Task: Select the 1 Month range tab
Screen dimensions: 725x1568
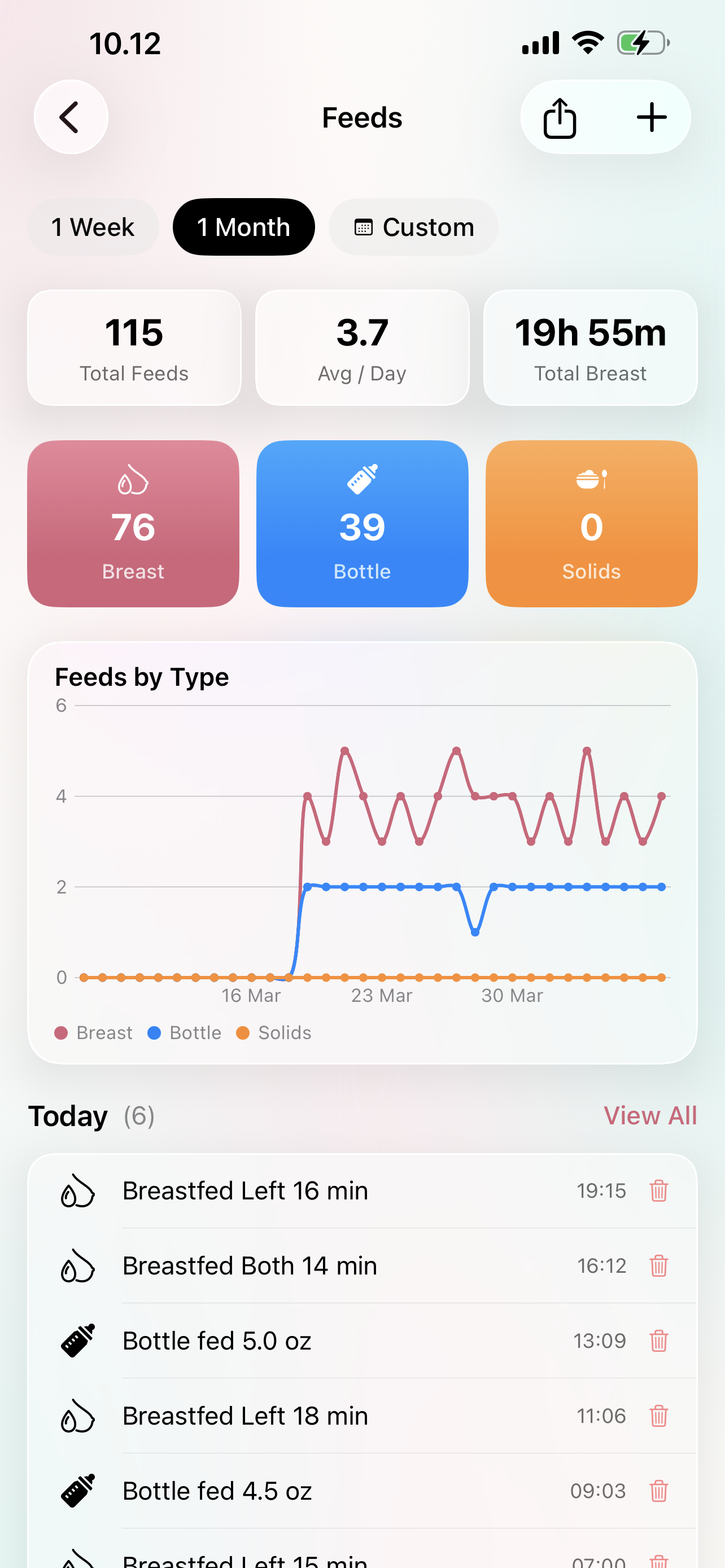Action: pos(243,226)
